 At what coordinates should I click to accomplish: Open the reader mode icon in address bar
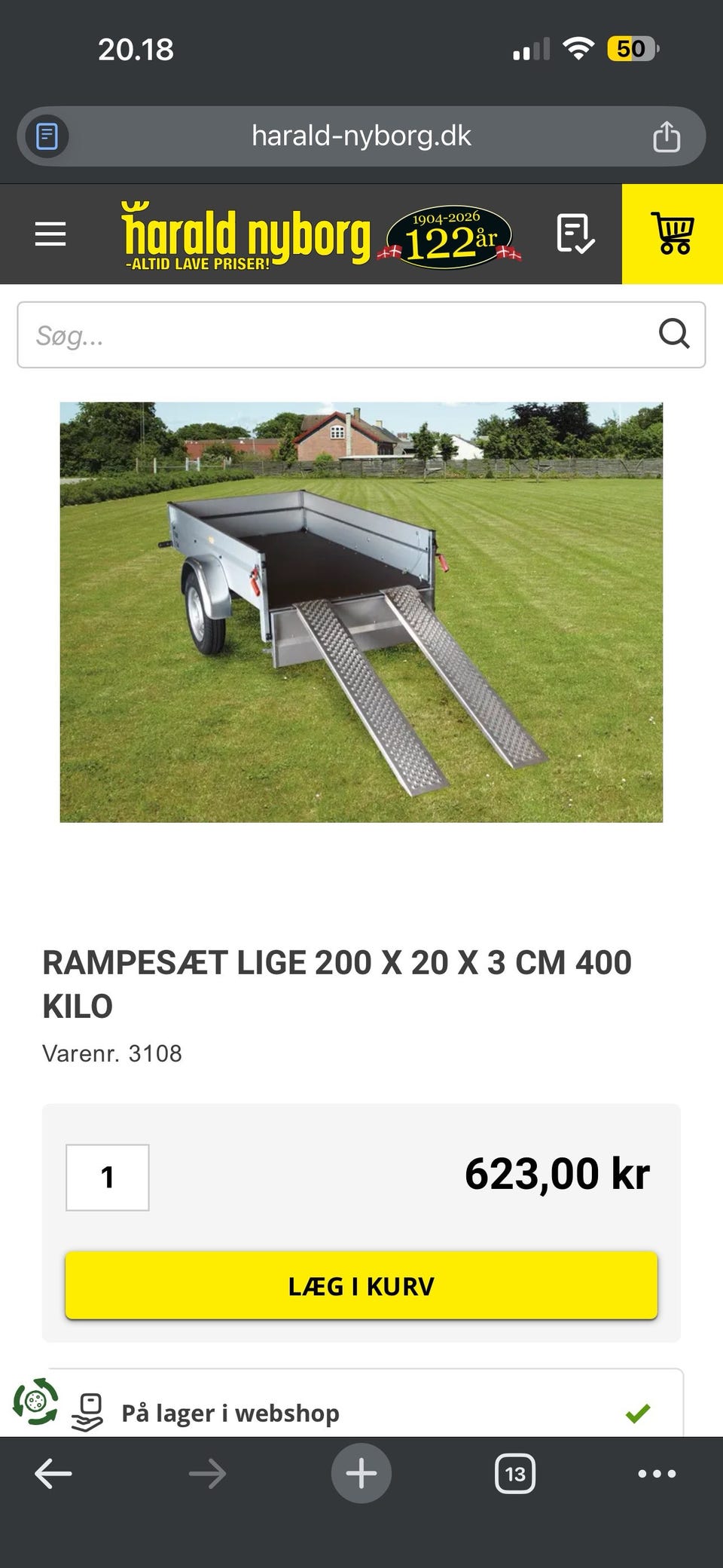(x=47, y=136)
